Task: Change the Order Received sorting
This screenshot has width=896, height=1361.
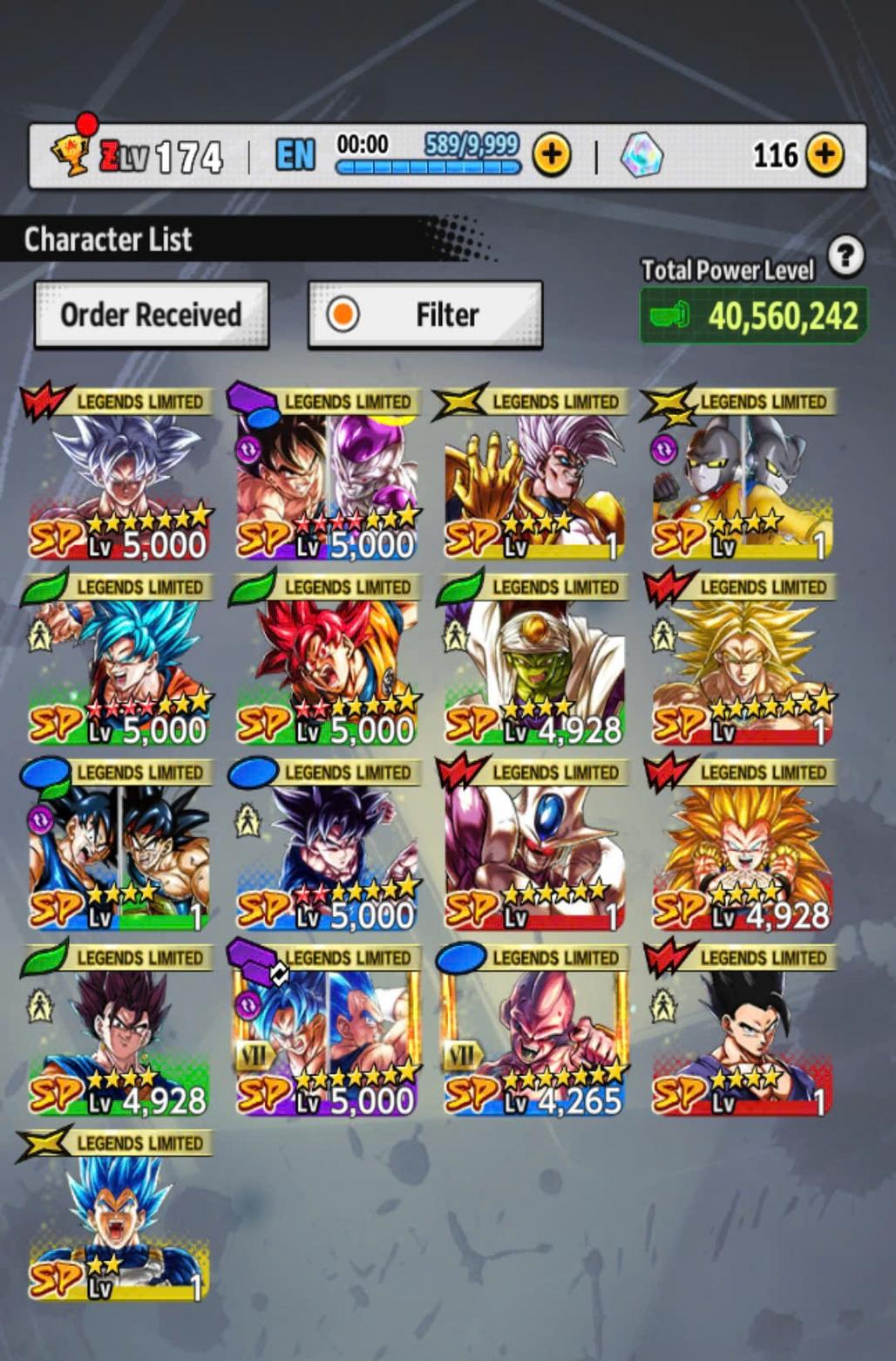Action: (151, 315)
